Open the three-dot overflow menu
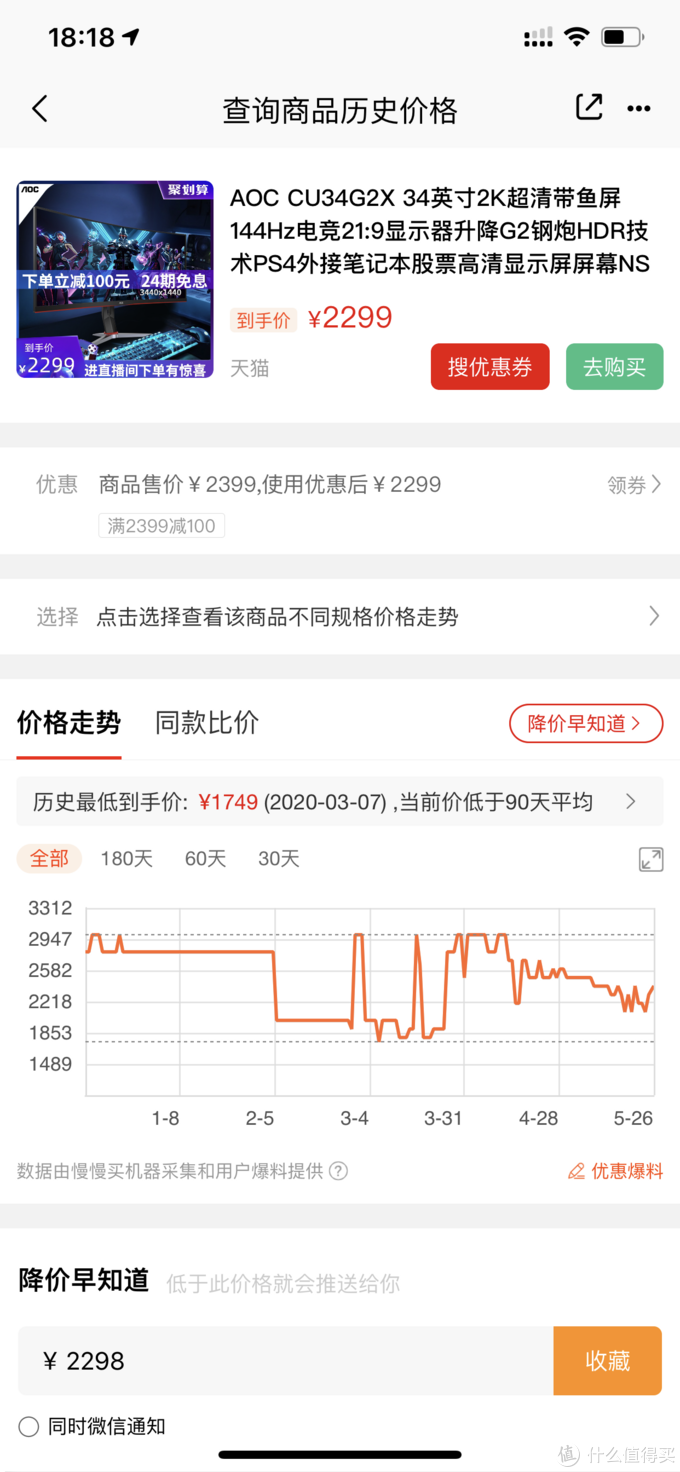Image resolution: width=680 pixels, height=1472 pixels. coord(639,109)
